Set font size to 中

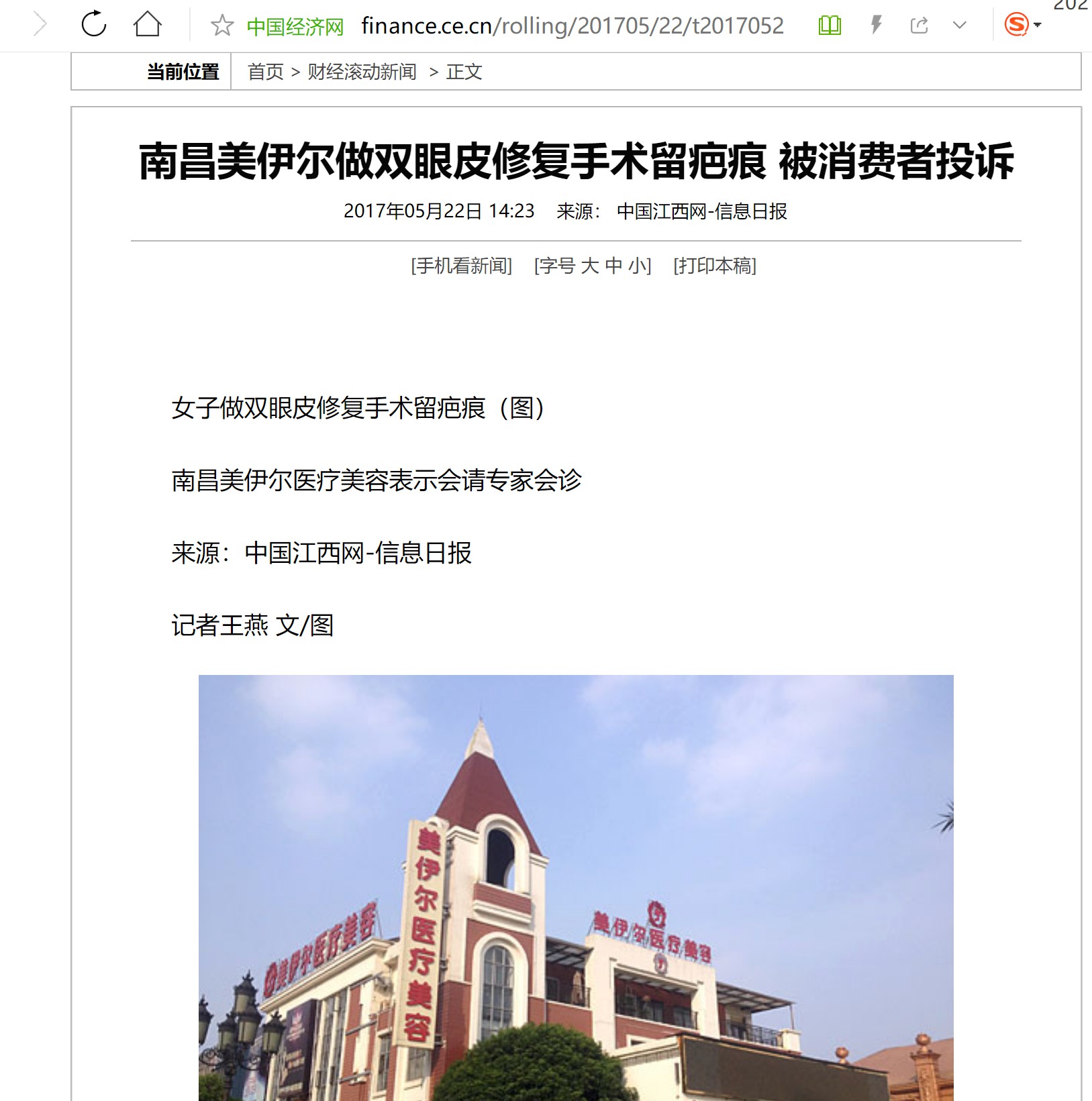613,266
